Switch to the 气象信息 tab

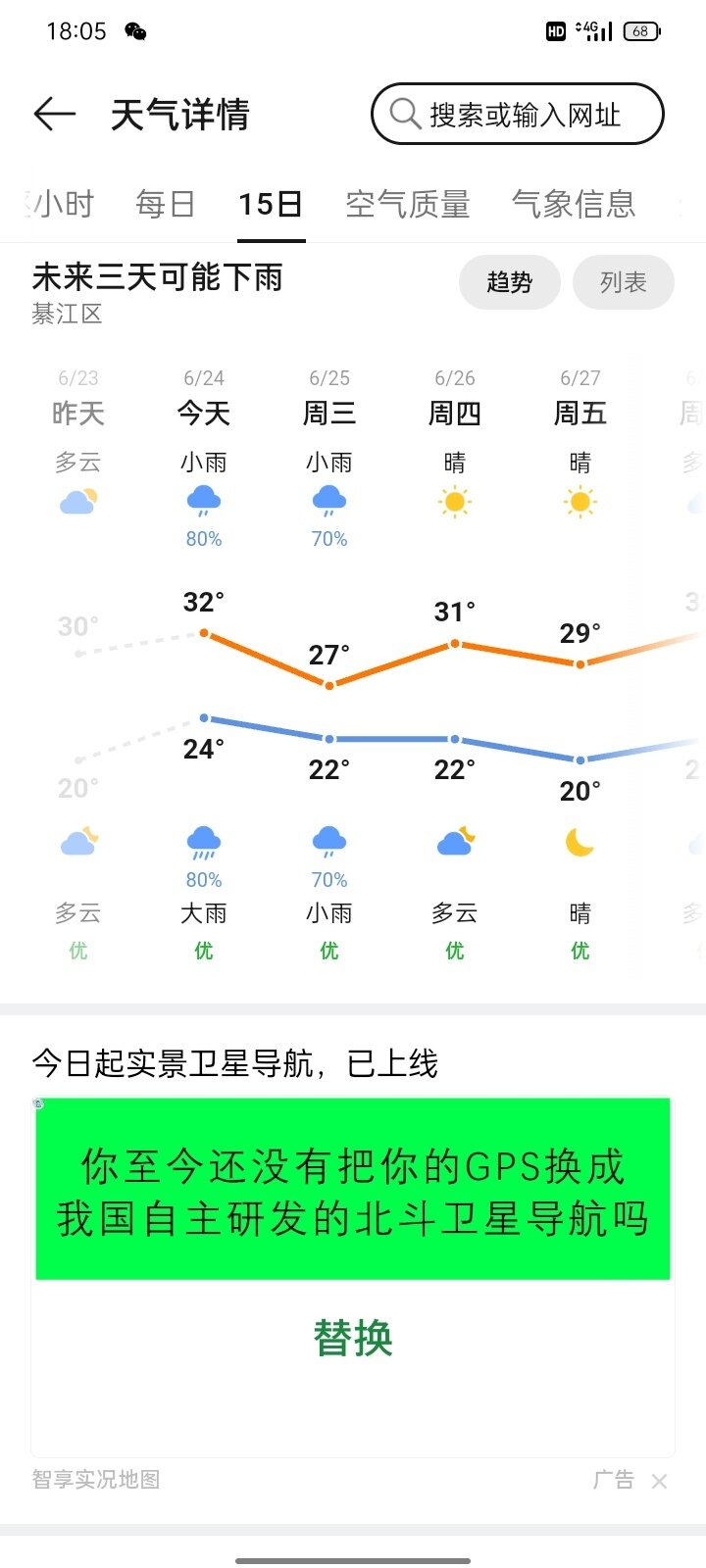point(574,204)
